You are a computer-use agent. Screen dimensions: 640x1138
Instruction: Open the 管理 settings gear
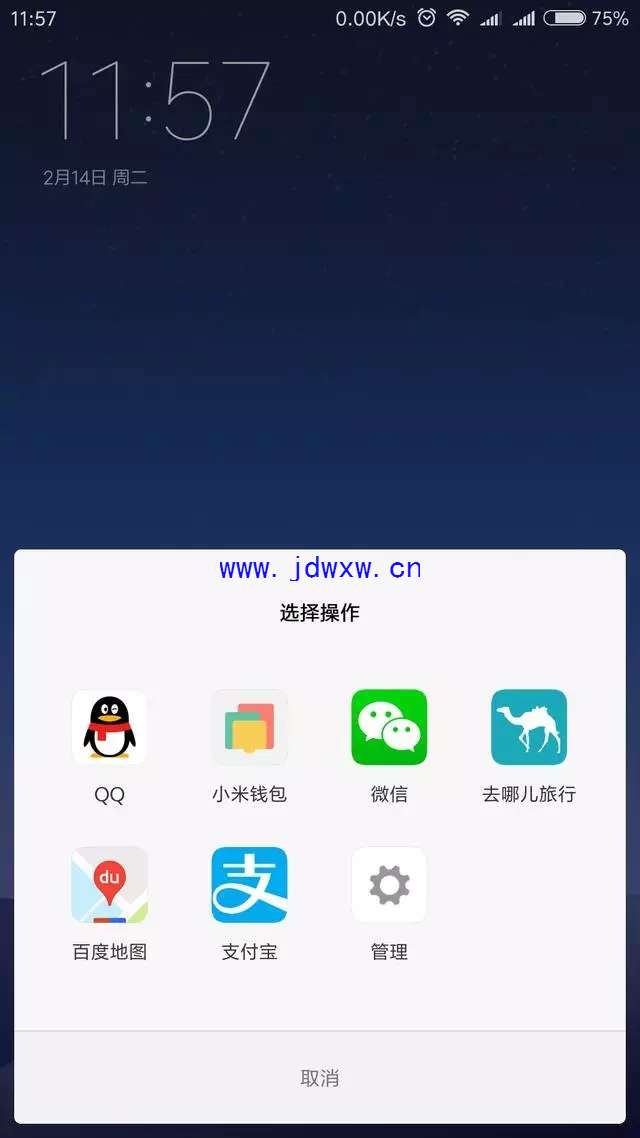(x=389, y=885)
